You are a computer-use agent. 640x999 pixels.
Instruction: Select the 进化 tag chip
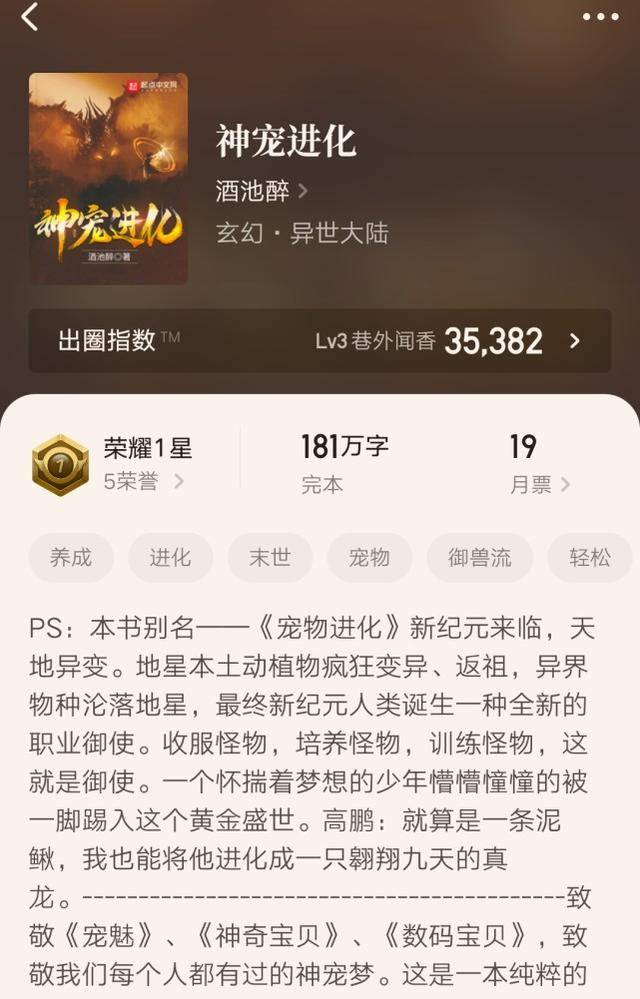click(170, 558)
